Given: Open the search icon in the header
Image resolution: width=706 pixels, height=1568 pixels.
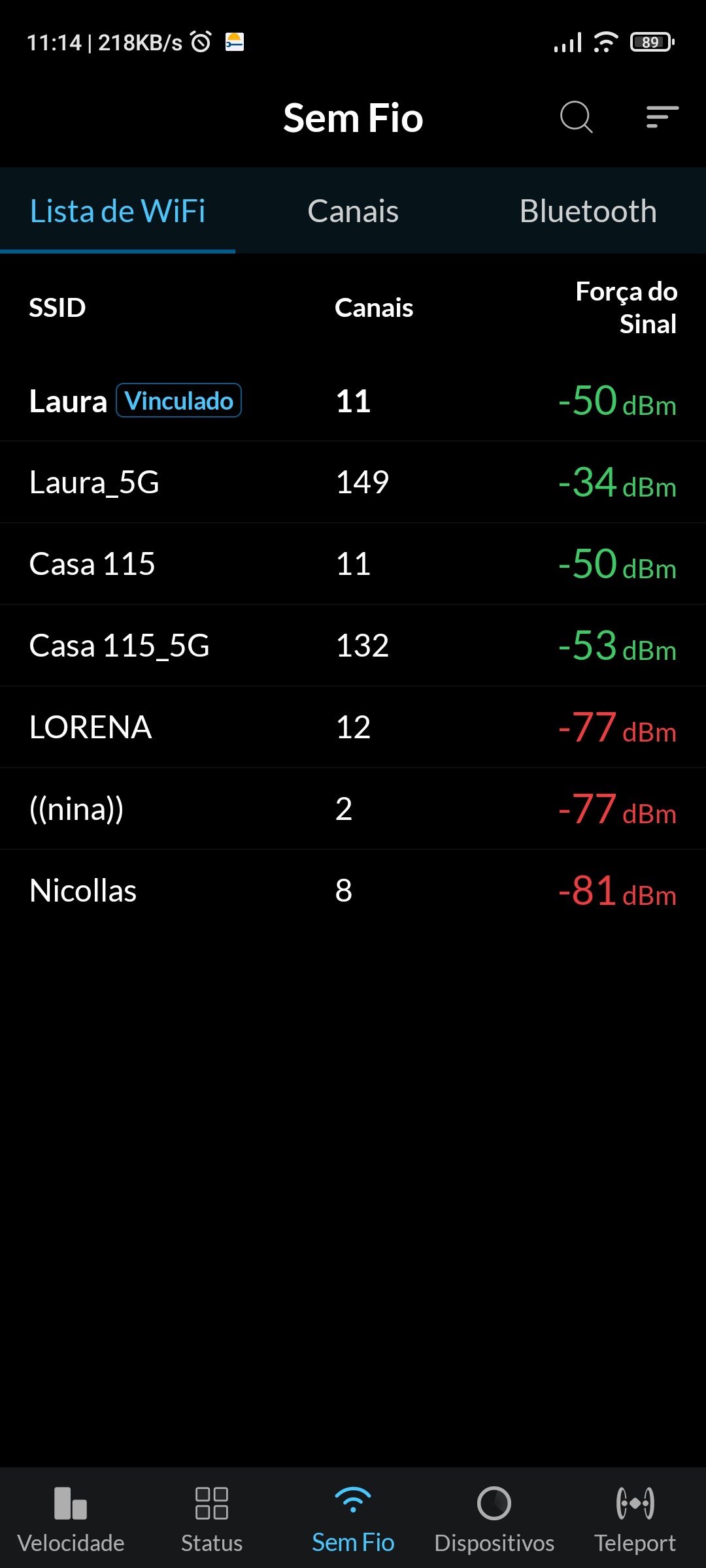Looking at the screenshot, I should (x=576, y=118).
